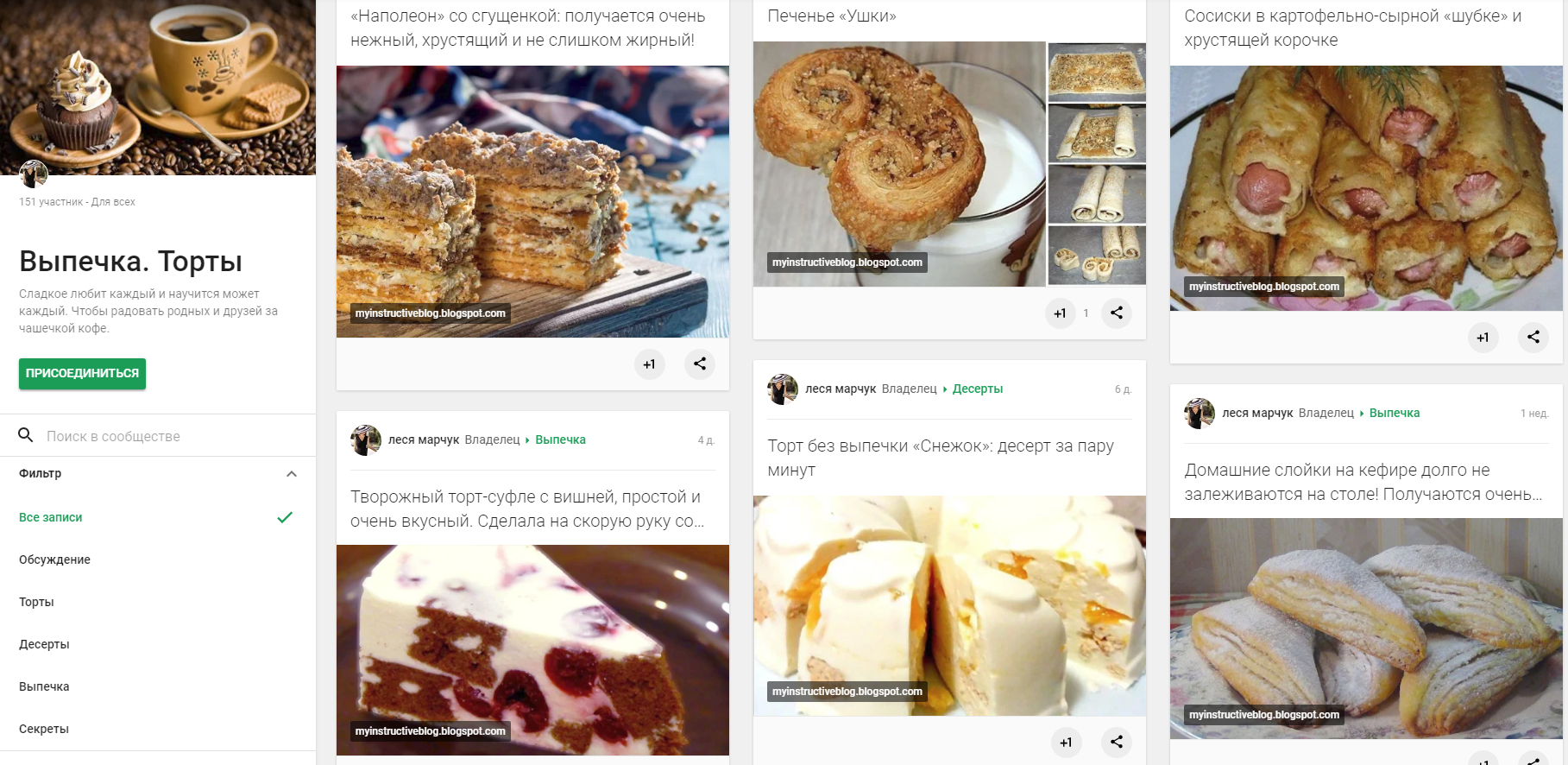Open the Домашние слойки на кефире photo
The height and width of the screenshot is (765, 1568).
point(1366,626)
